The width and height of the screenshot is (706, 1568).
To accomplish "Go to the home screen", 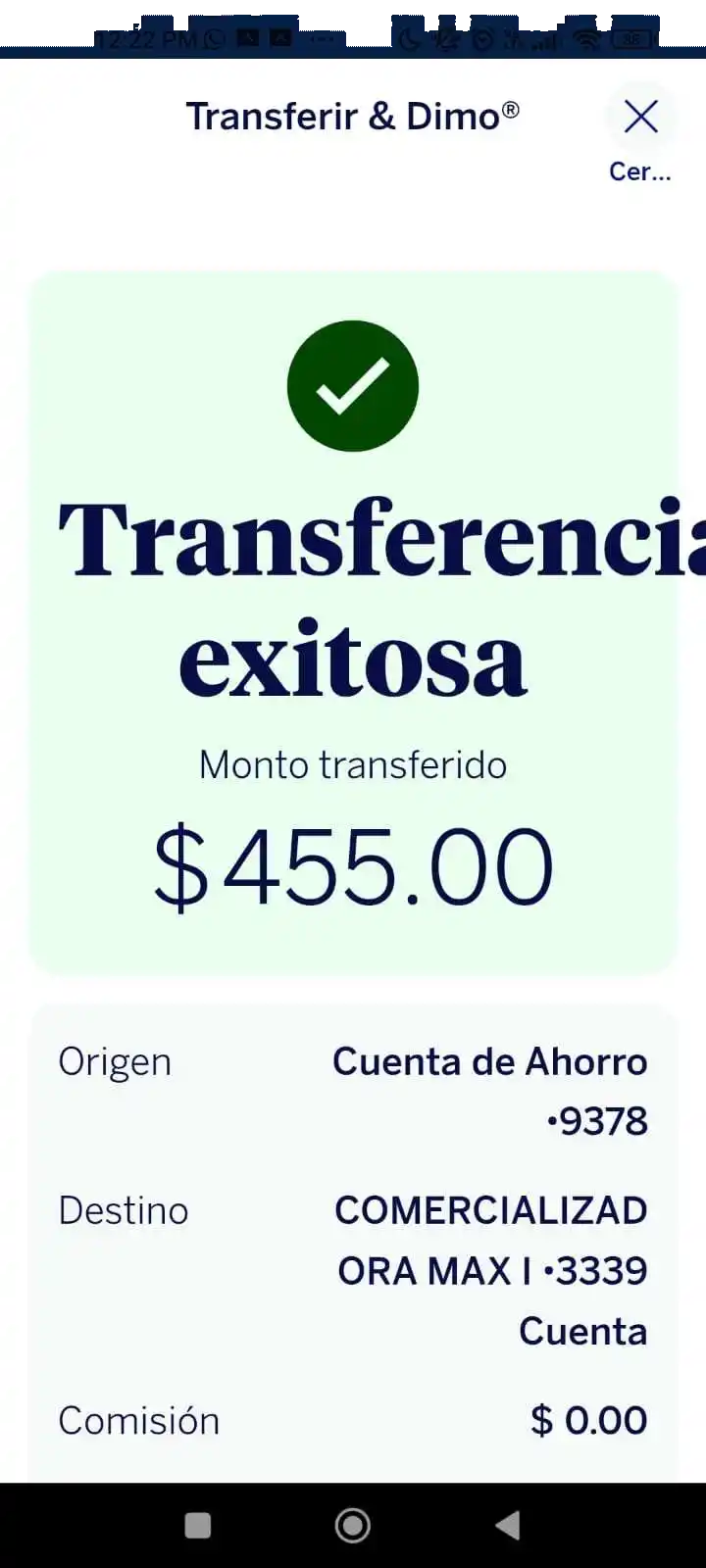I will coord(353,1525).
